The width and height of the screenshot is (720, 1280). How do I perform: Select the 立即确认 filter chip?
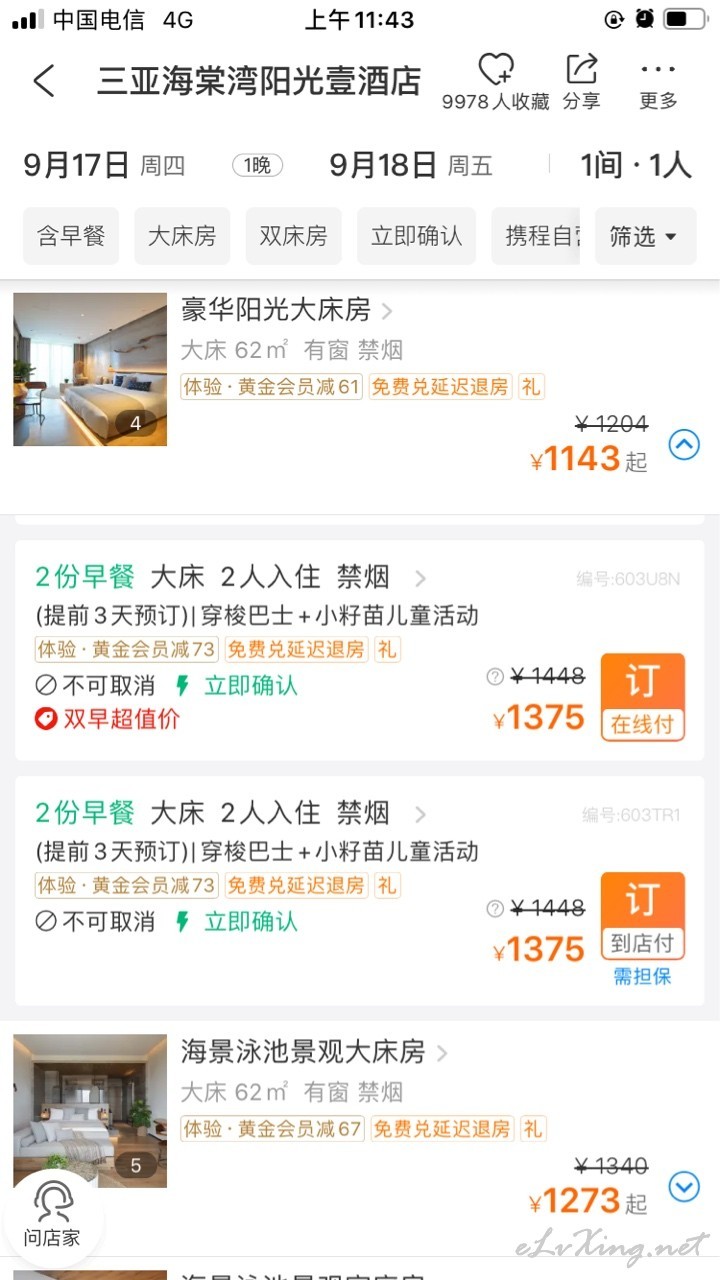(416, 236)
